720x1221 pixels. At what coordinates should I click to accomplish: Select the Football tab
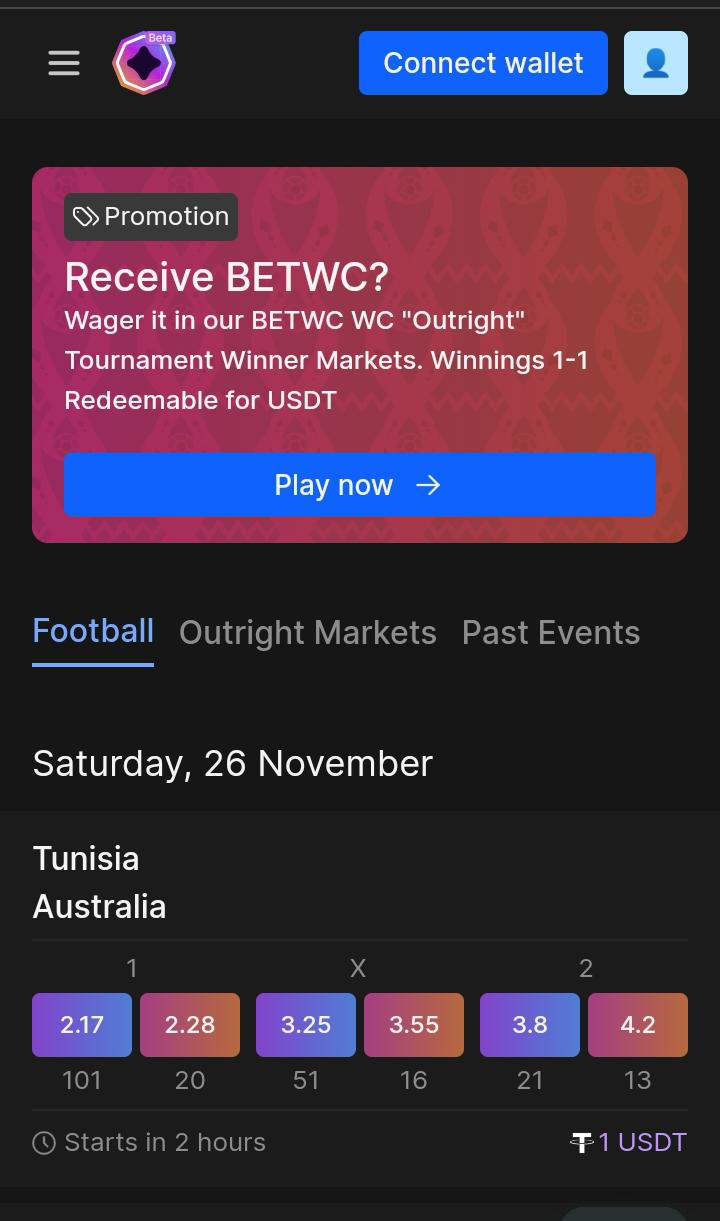point(93,632)
